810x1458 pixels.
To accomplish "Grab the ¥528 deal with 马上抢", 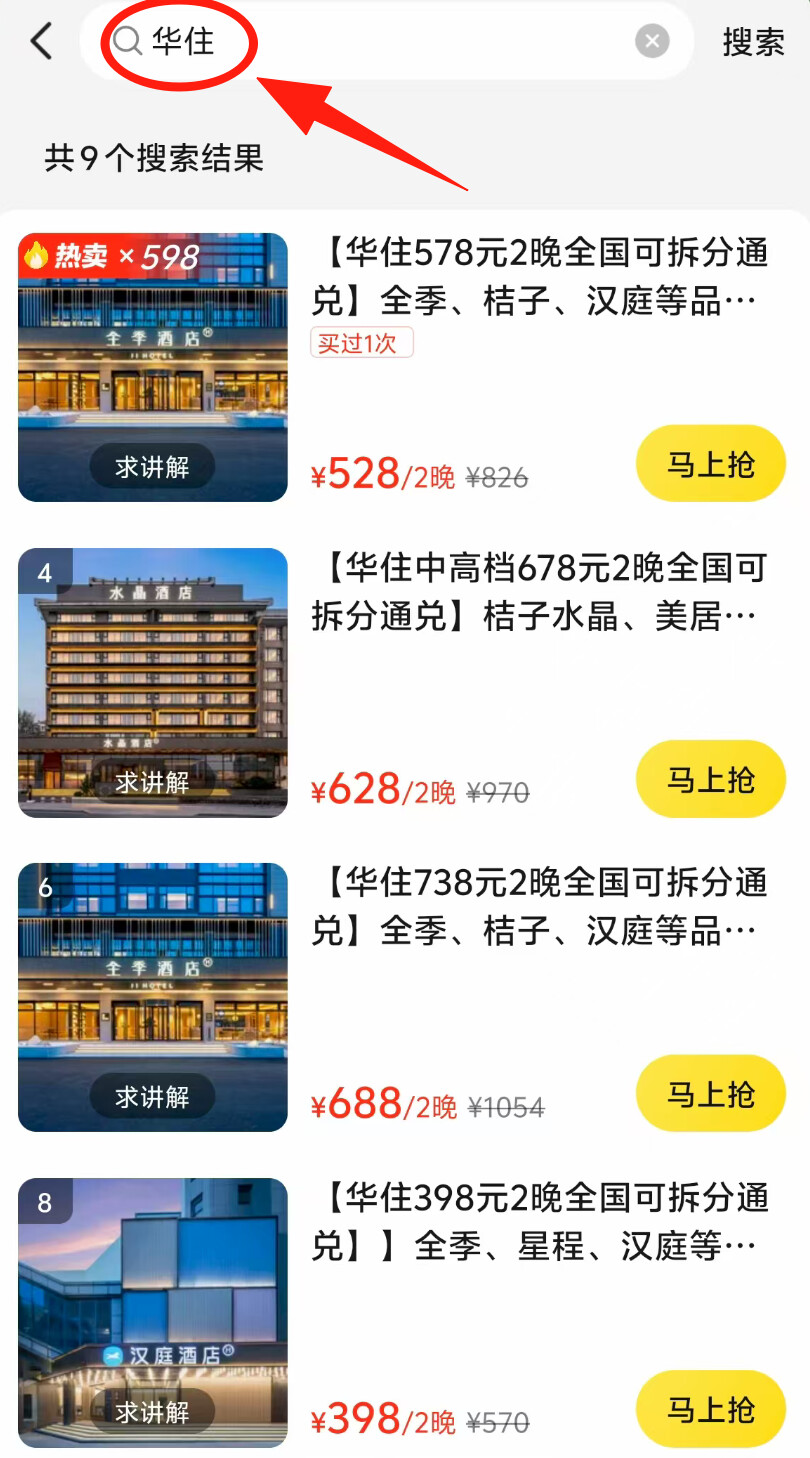I will coord(711,464).
